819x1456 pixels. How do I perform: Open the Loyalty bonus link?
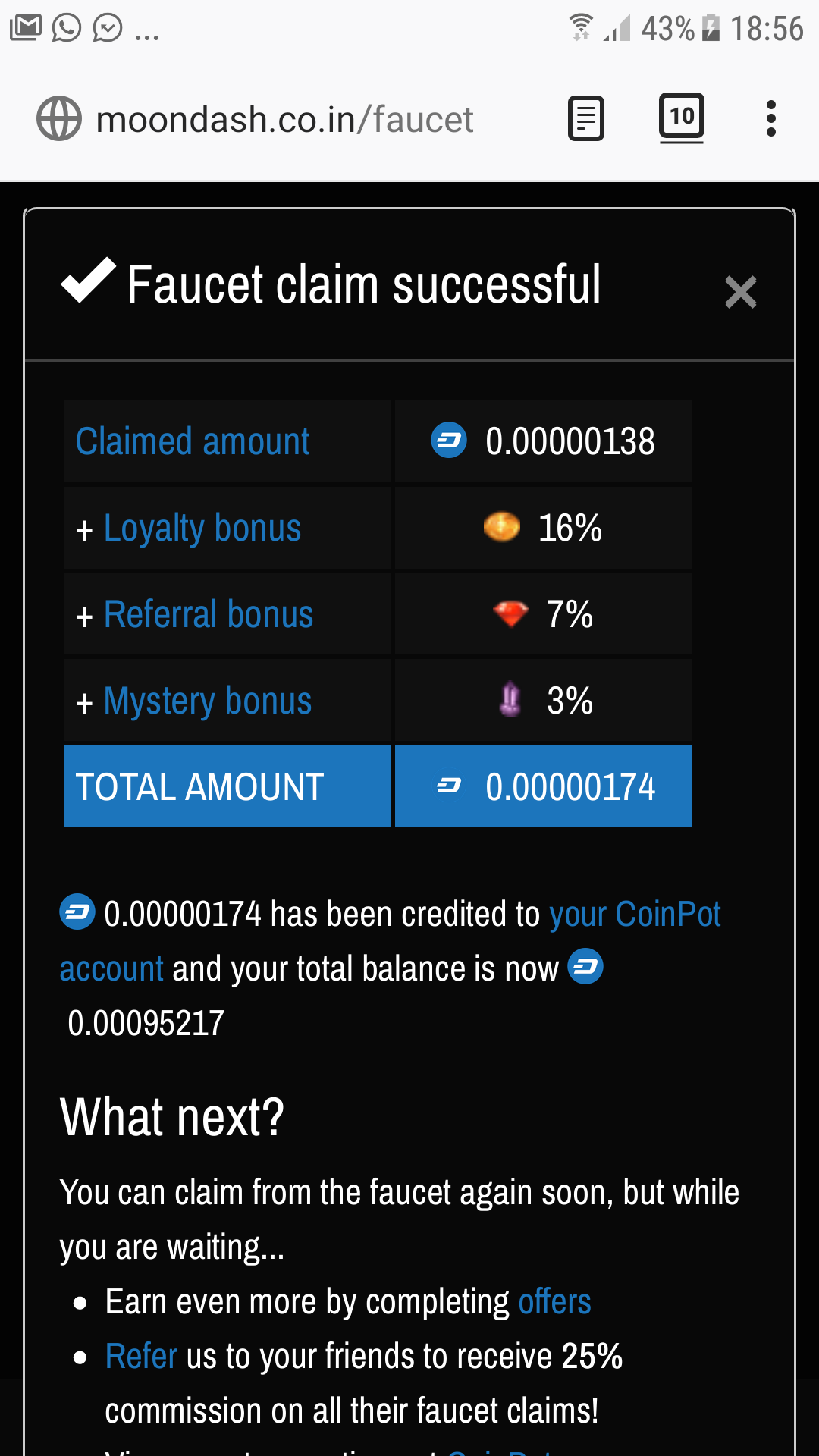(202, 528)
